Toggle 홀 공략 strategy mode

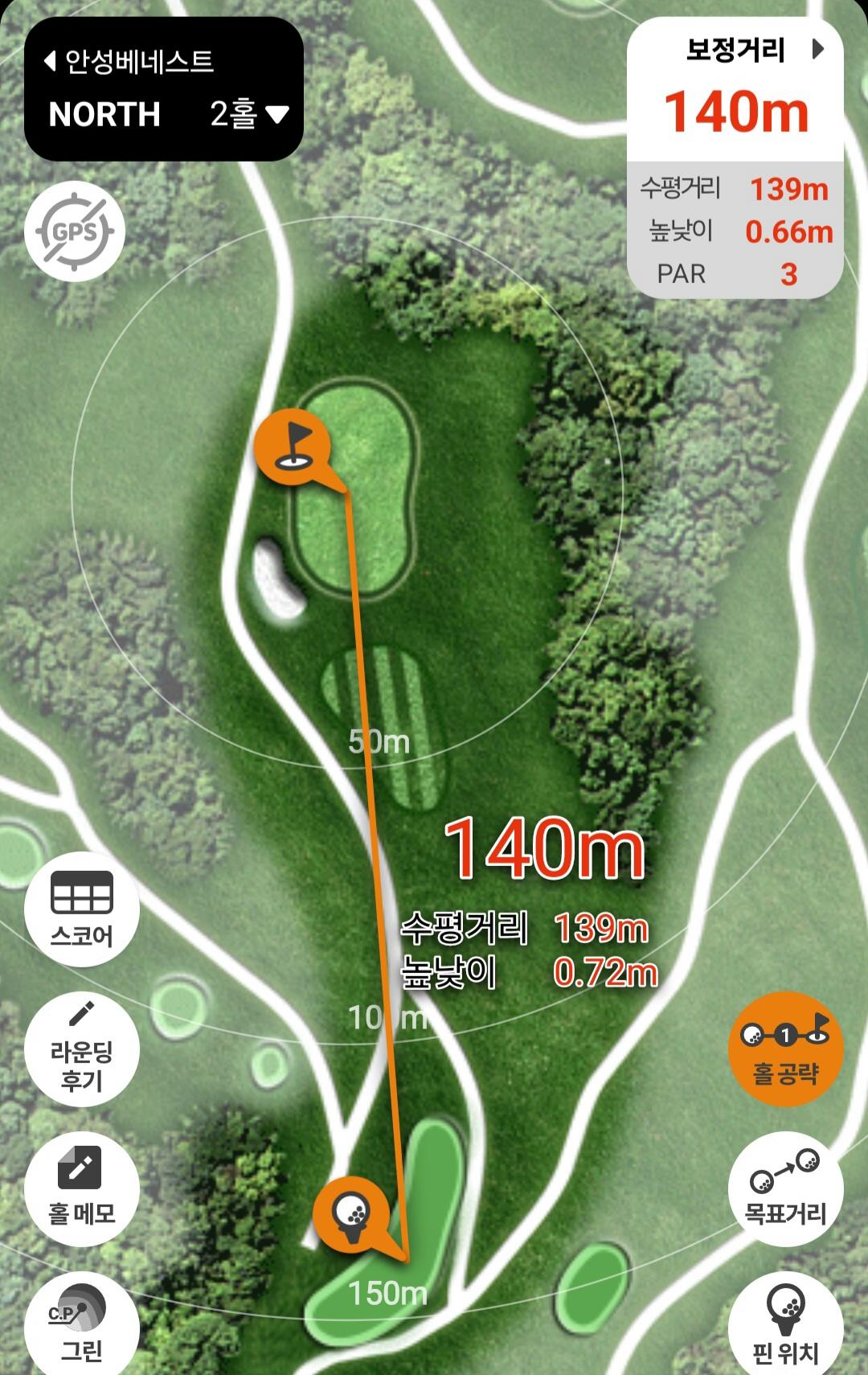click(x=784, y=1049)
